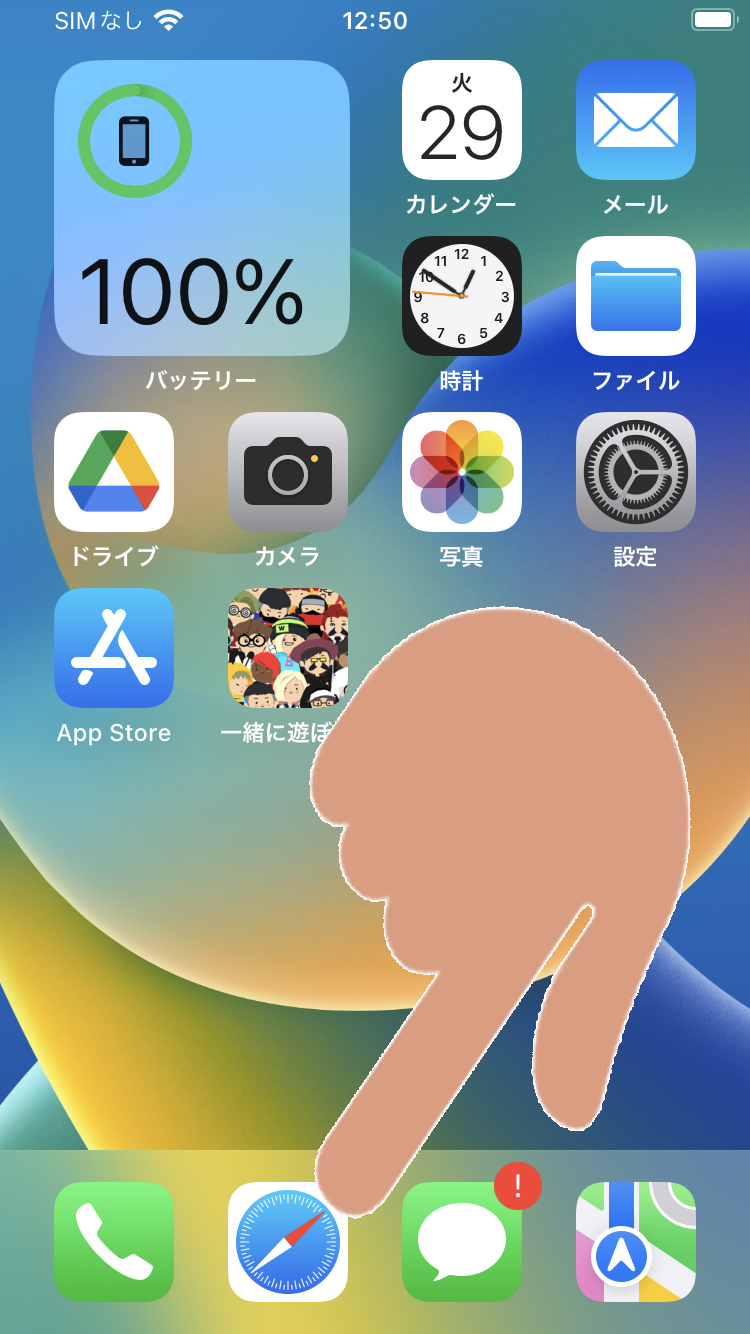Open the Files app
Image resolution: width=750 pixels, height=1334 pixels.
635,296
